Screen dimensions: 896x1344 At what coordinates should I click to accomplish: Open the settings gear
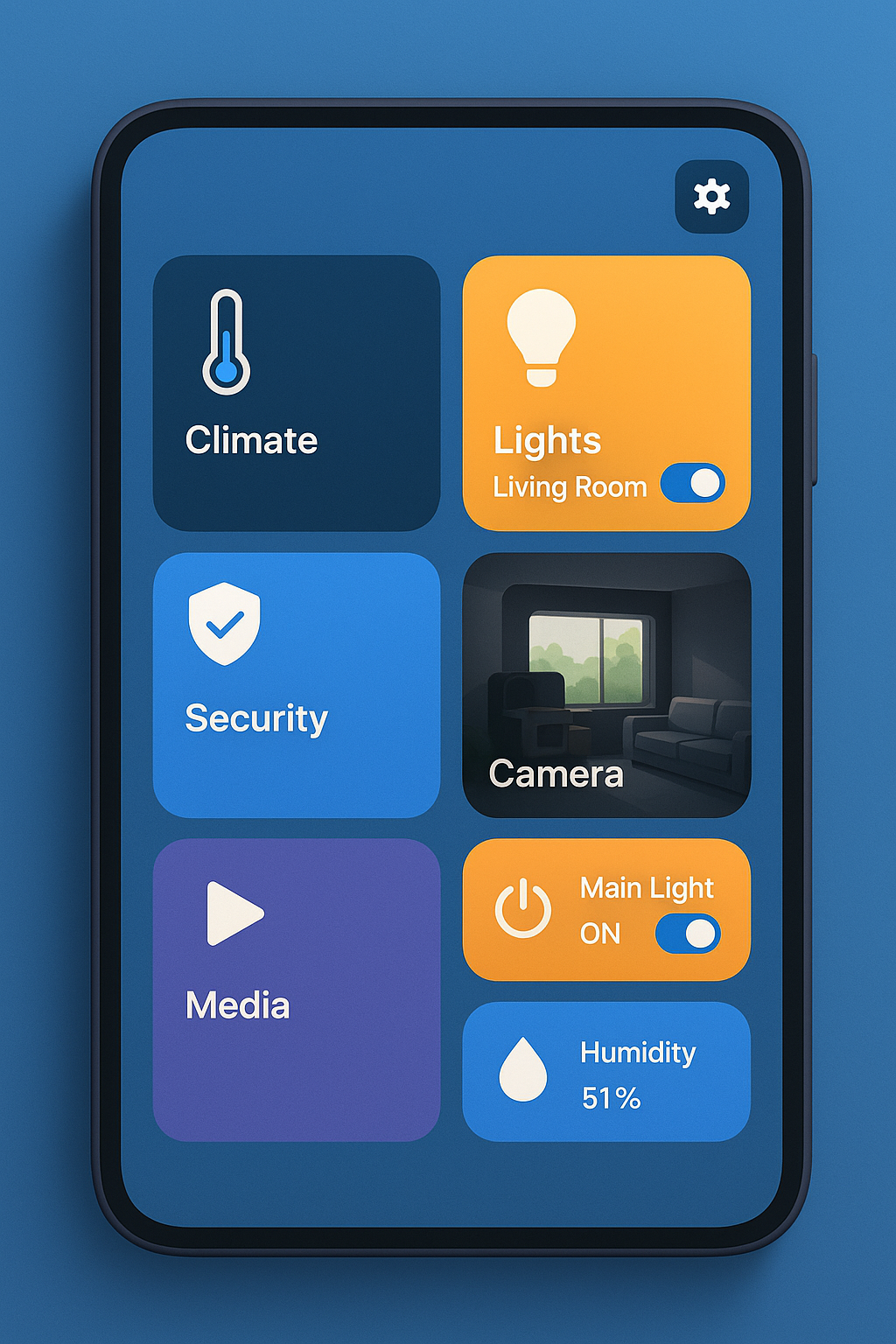(x=711, y=197)
